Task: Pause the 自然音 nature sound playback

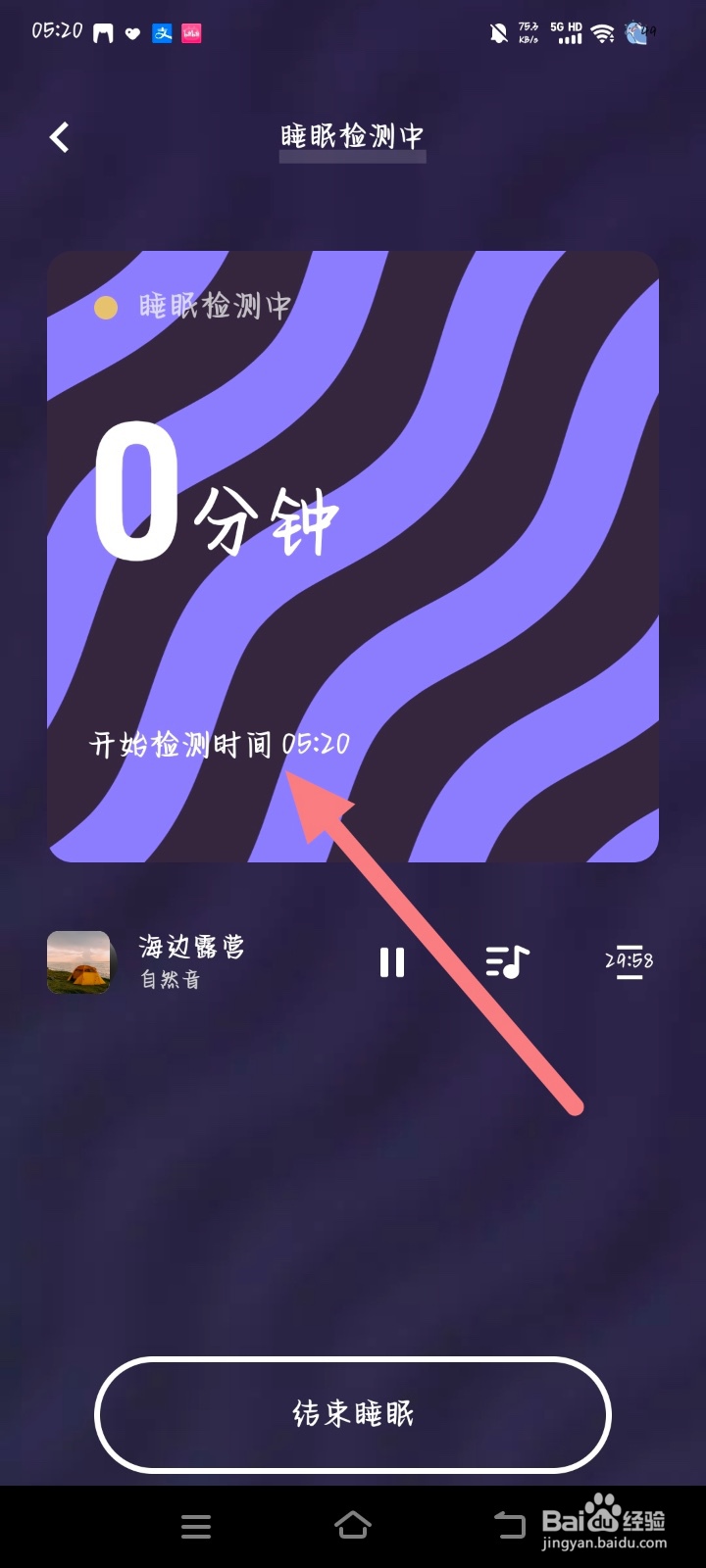Action: 391,962
